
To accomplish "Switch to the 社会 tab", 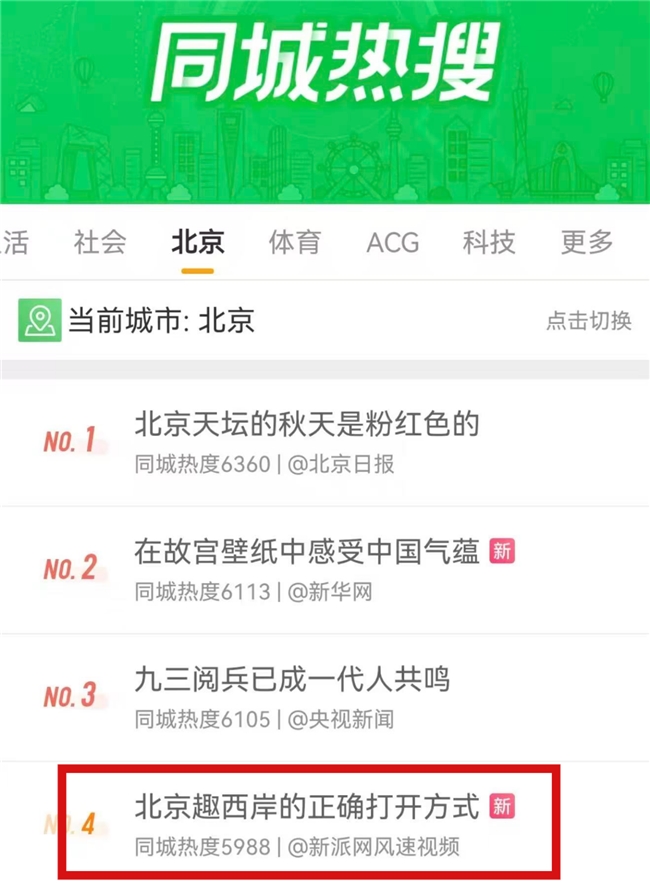I will (100, 242).
